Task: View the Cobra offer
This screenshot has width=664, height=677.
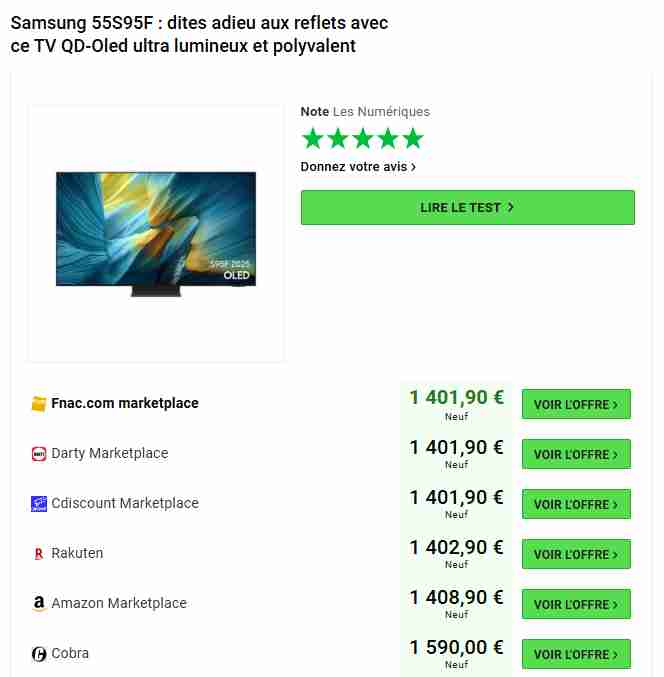Action: (576, 654)
